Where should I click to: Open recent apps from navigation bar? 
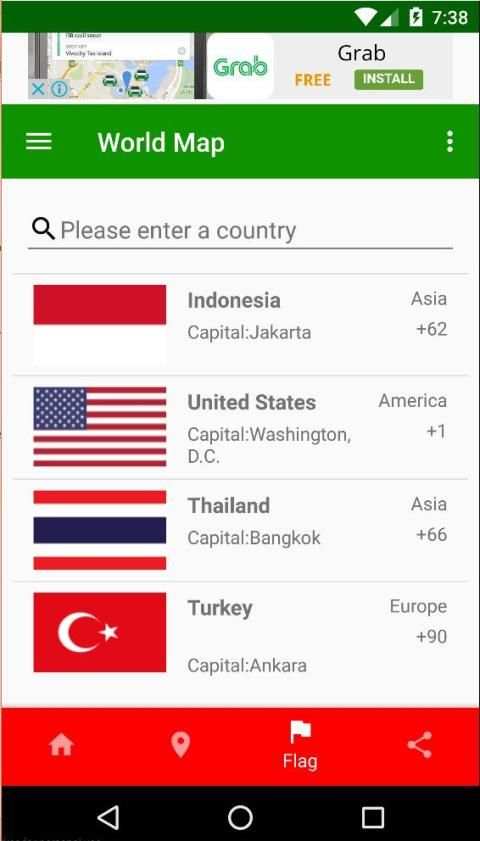coord(372,818)
